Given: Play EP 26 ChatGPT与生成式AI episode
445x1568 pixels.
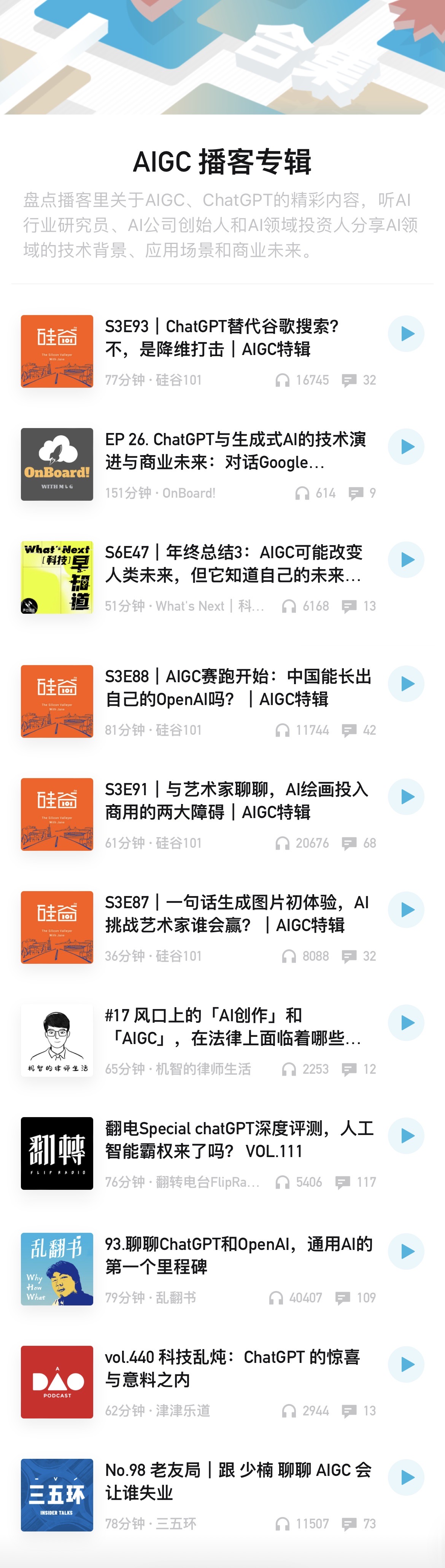Looking at the screenshot, I should pos(406,447).
